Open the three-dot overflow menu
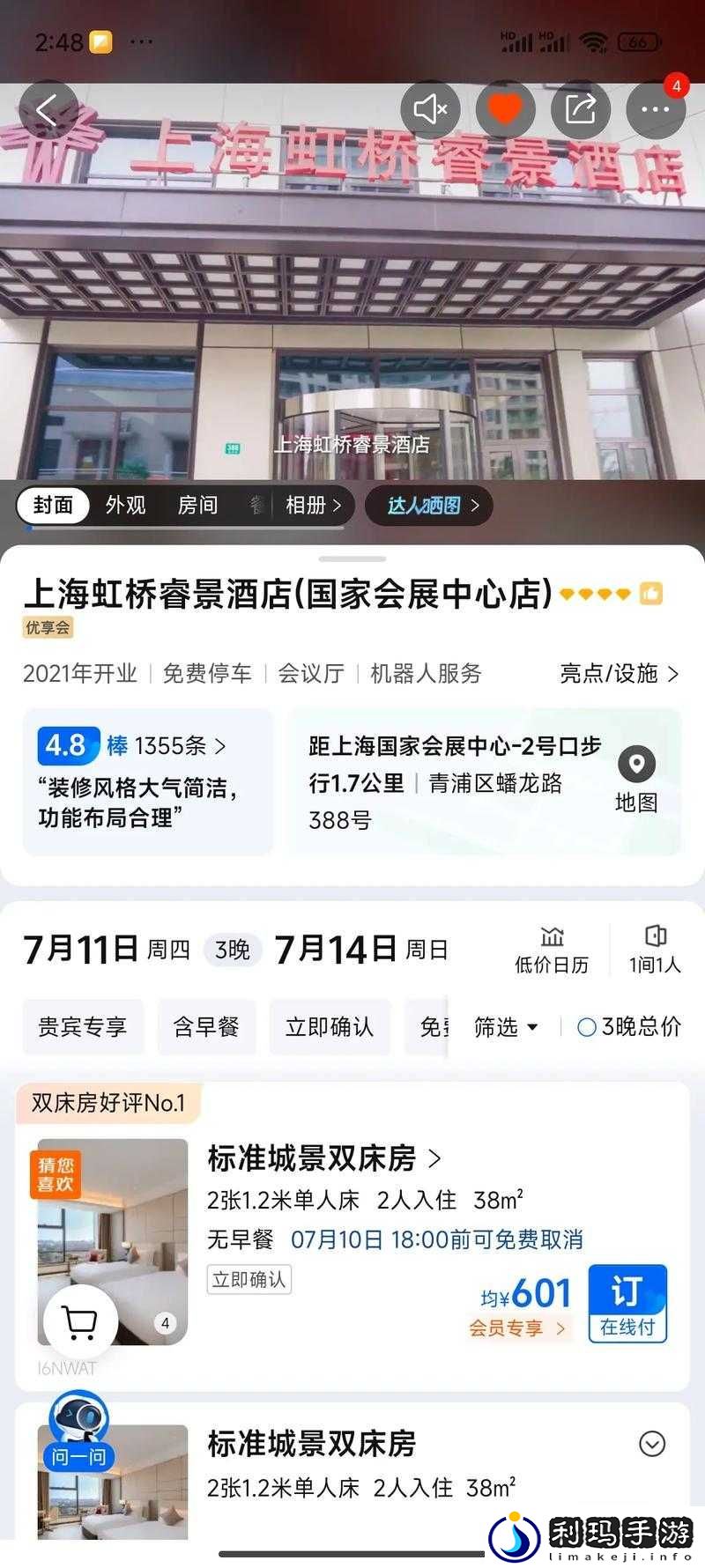The image size is (705, 1568). 655,110
